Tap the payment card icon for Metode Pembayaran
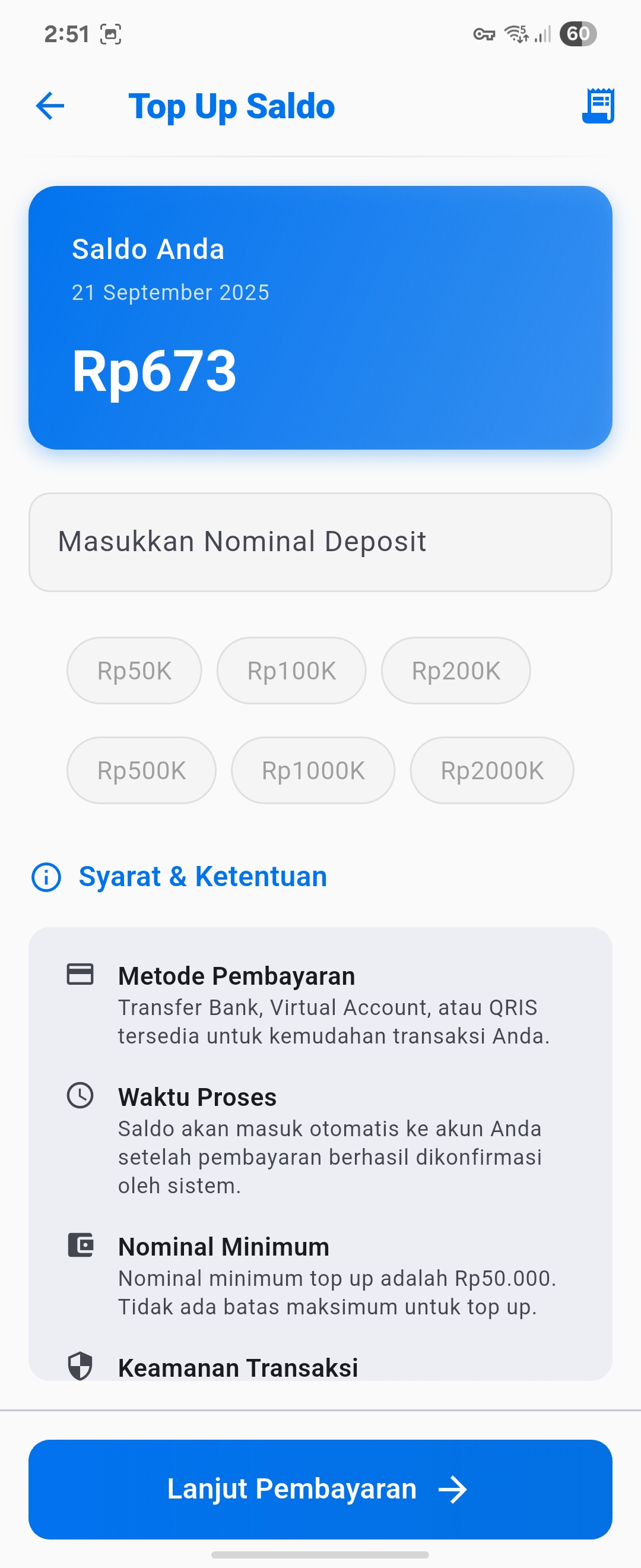The height and width of the screenshot is (1568, 641). (81, 975)
